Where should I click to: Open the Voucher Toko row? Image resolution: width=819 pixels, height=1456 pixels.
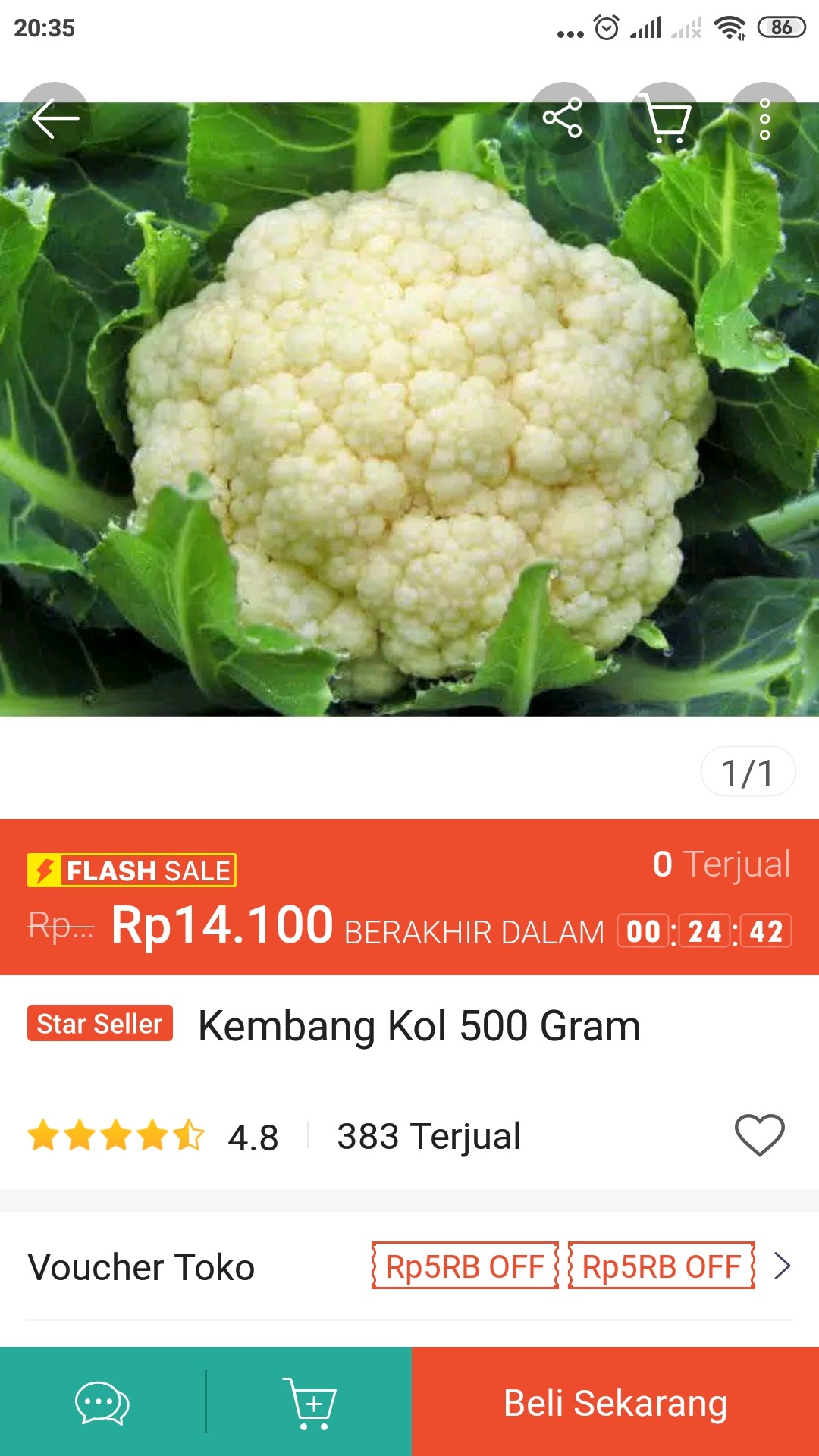[409, 1266]
